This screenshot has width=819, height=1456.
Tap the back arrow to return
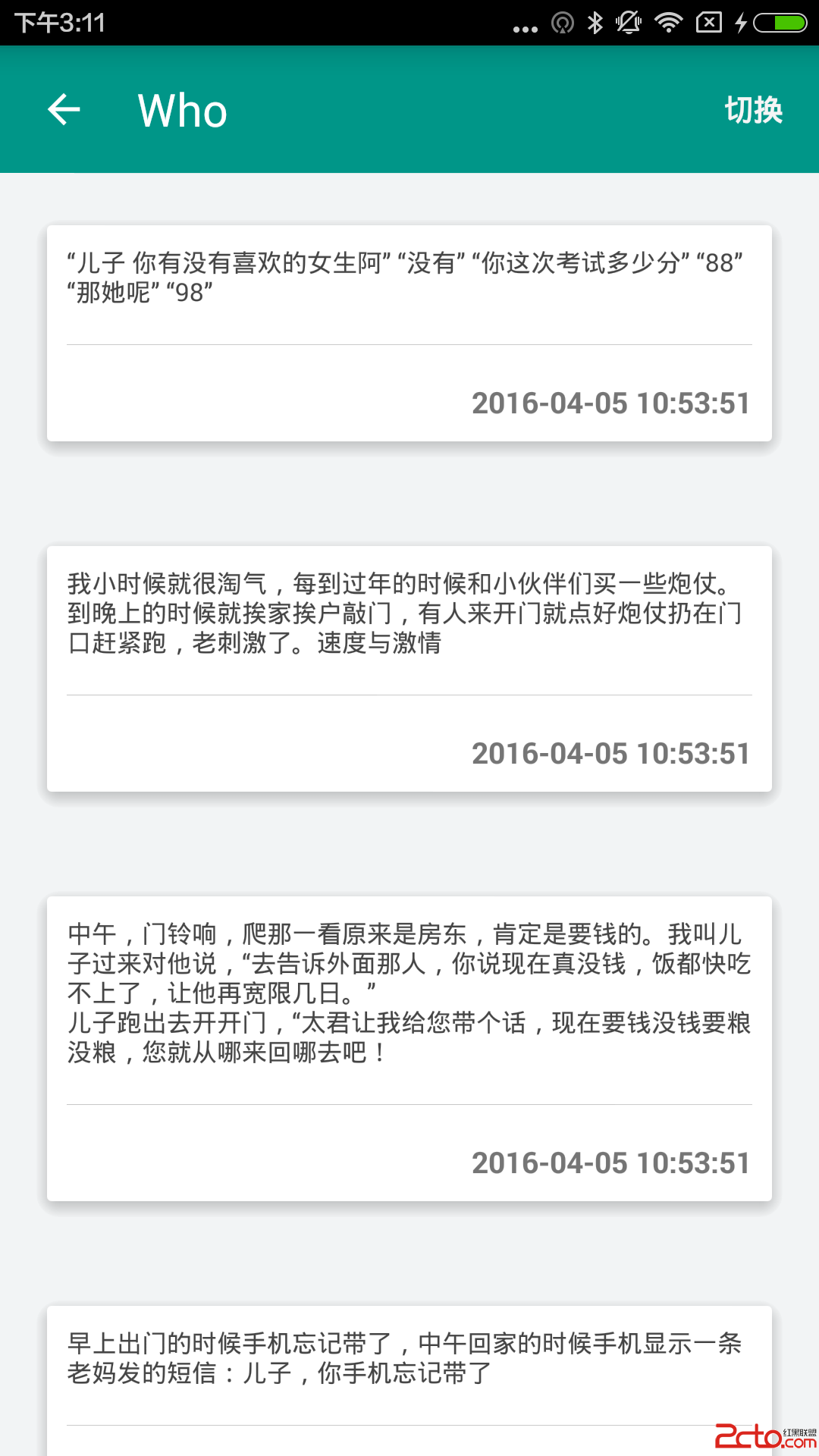pyautogui.click(x=64, y=109)
